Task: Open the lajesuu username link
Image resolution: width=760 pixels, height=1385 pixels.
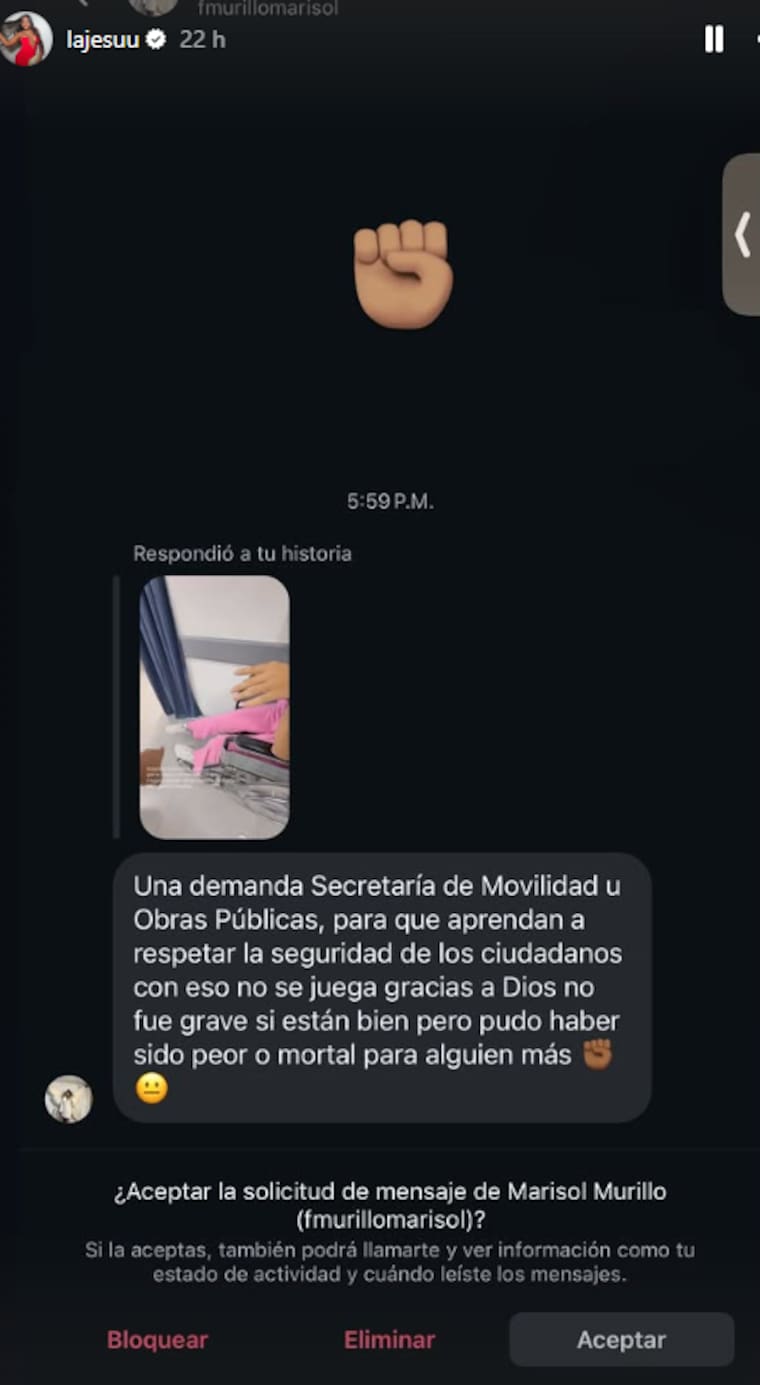Action: pyautogui.click(x=102, y=40)
